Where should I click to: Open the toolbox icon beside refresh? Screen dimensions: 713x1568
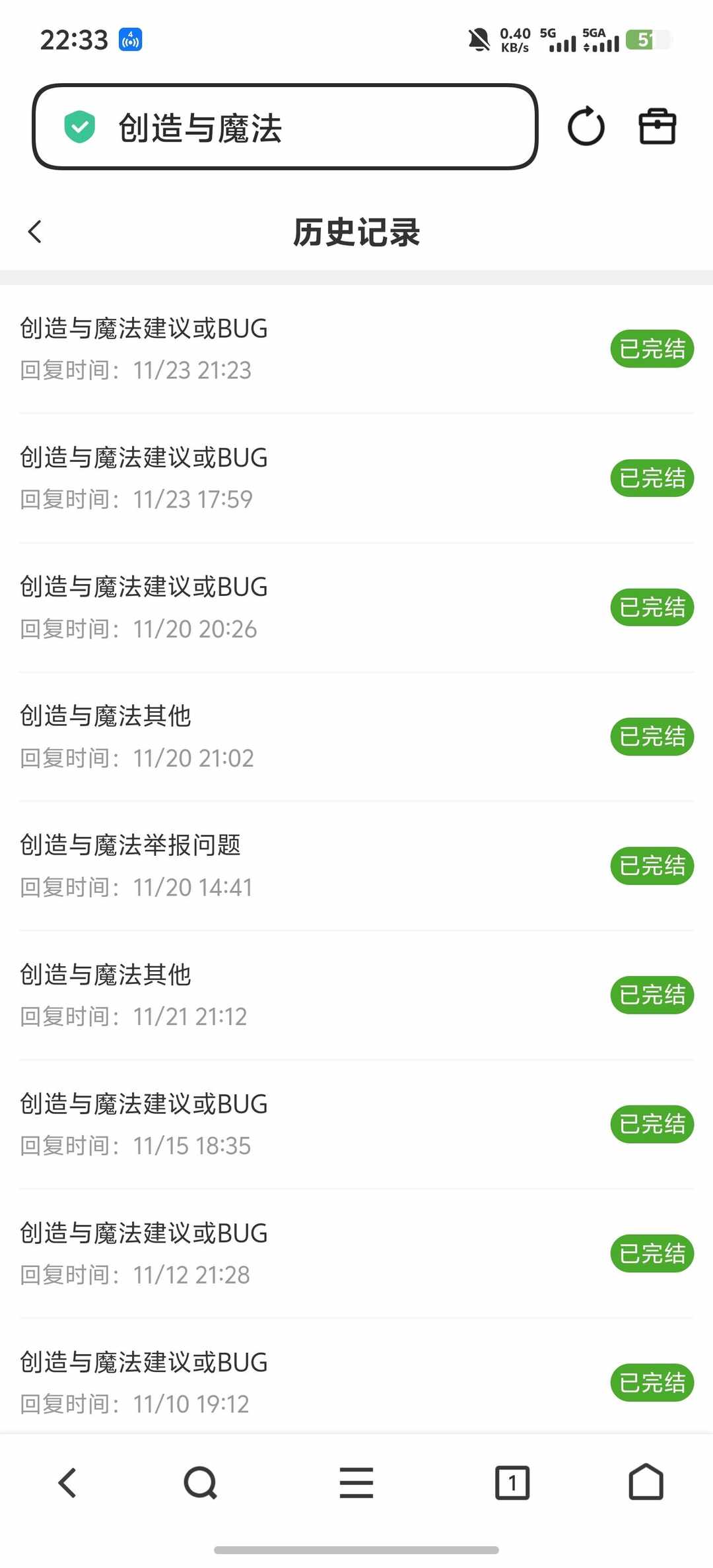[658, 127]
